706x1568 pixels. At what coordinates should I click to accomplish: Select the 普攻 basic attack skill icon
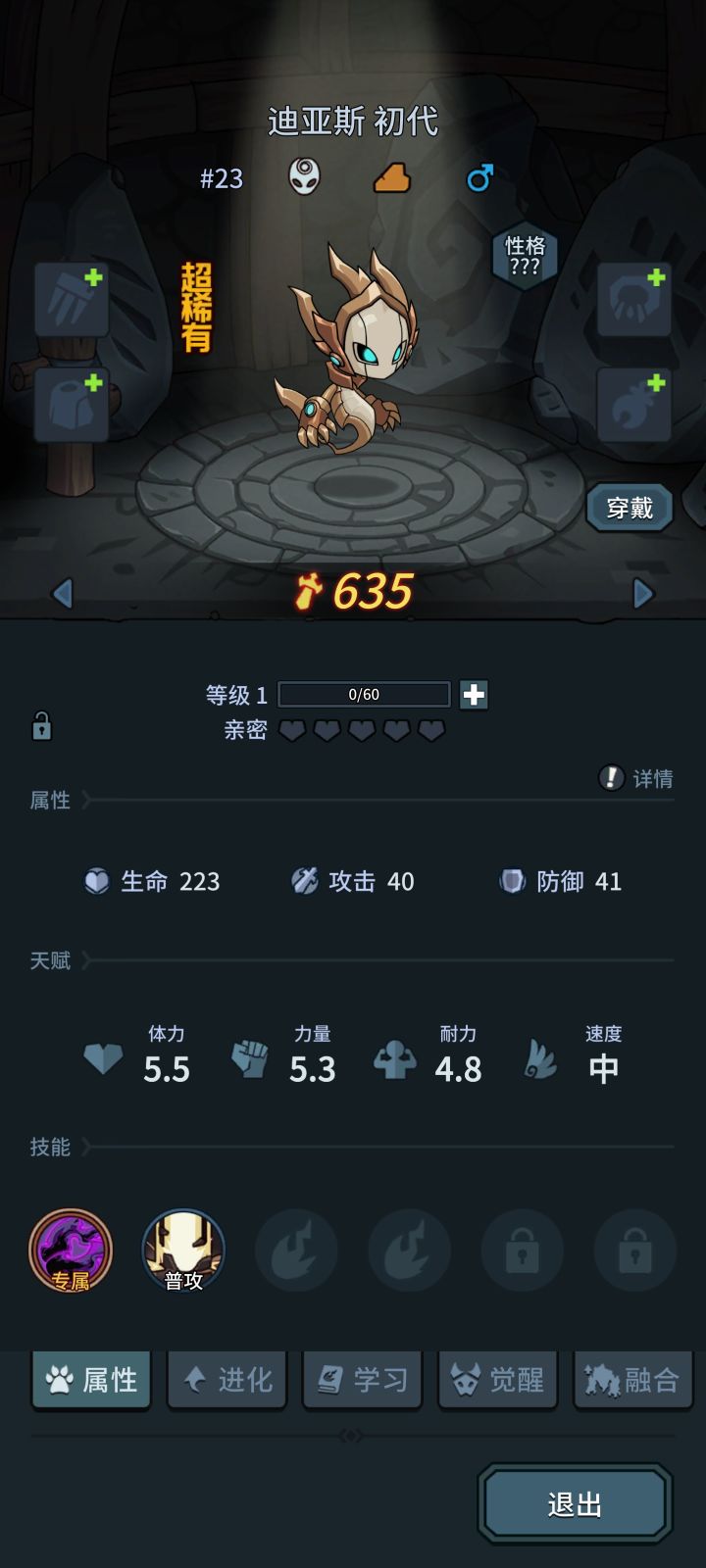point(183,1250)
